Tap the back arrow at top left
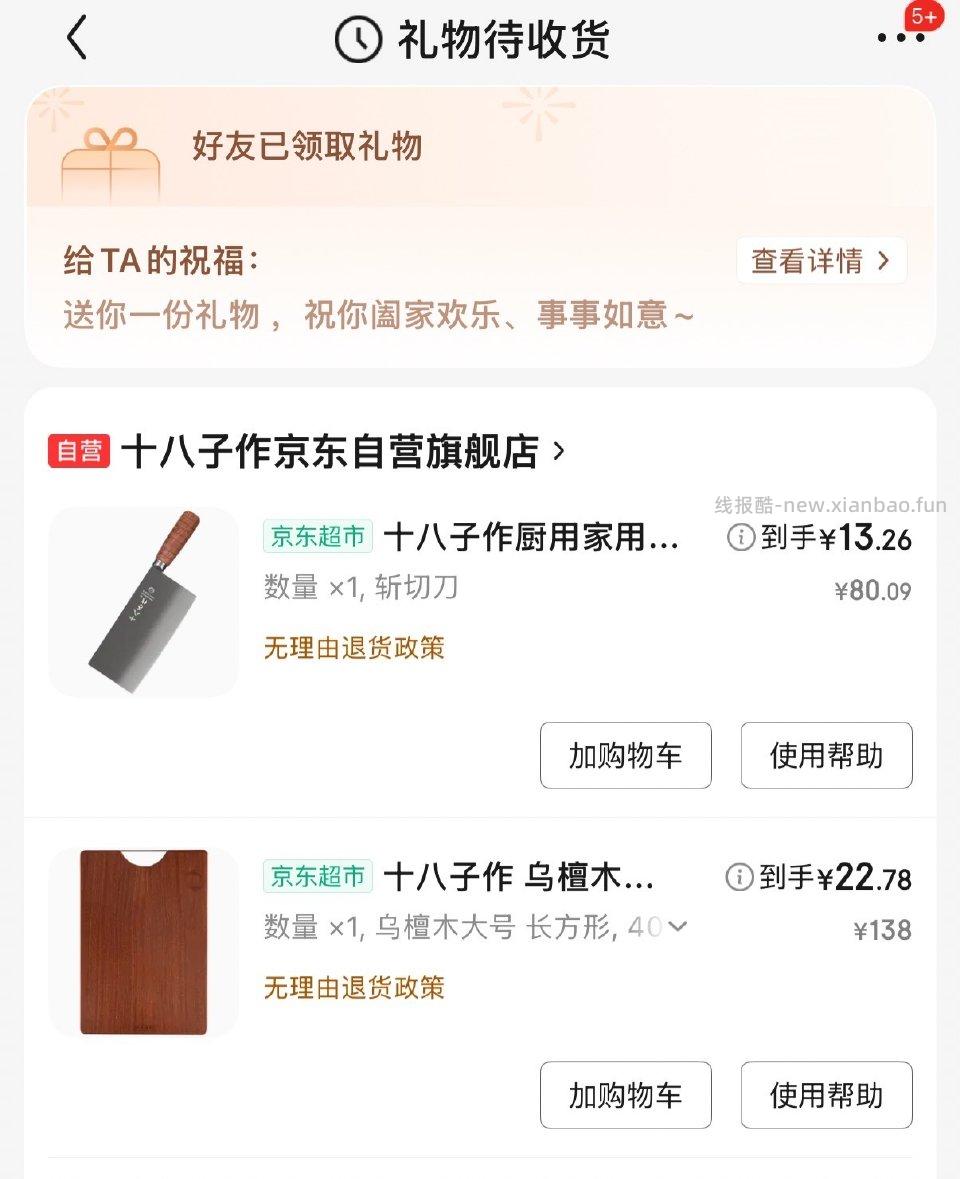 (x=75, y=38)
